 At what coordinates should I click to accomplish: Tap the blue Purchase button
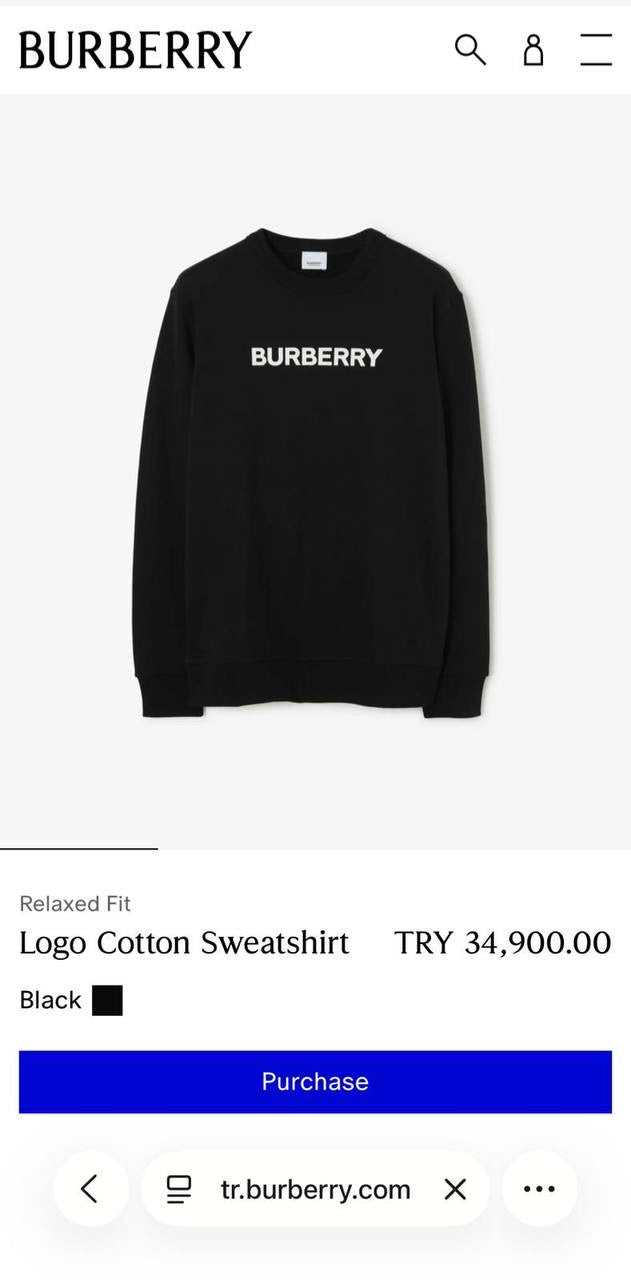pos(315,1081)
